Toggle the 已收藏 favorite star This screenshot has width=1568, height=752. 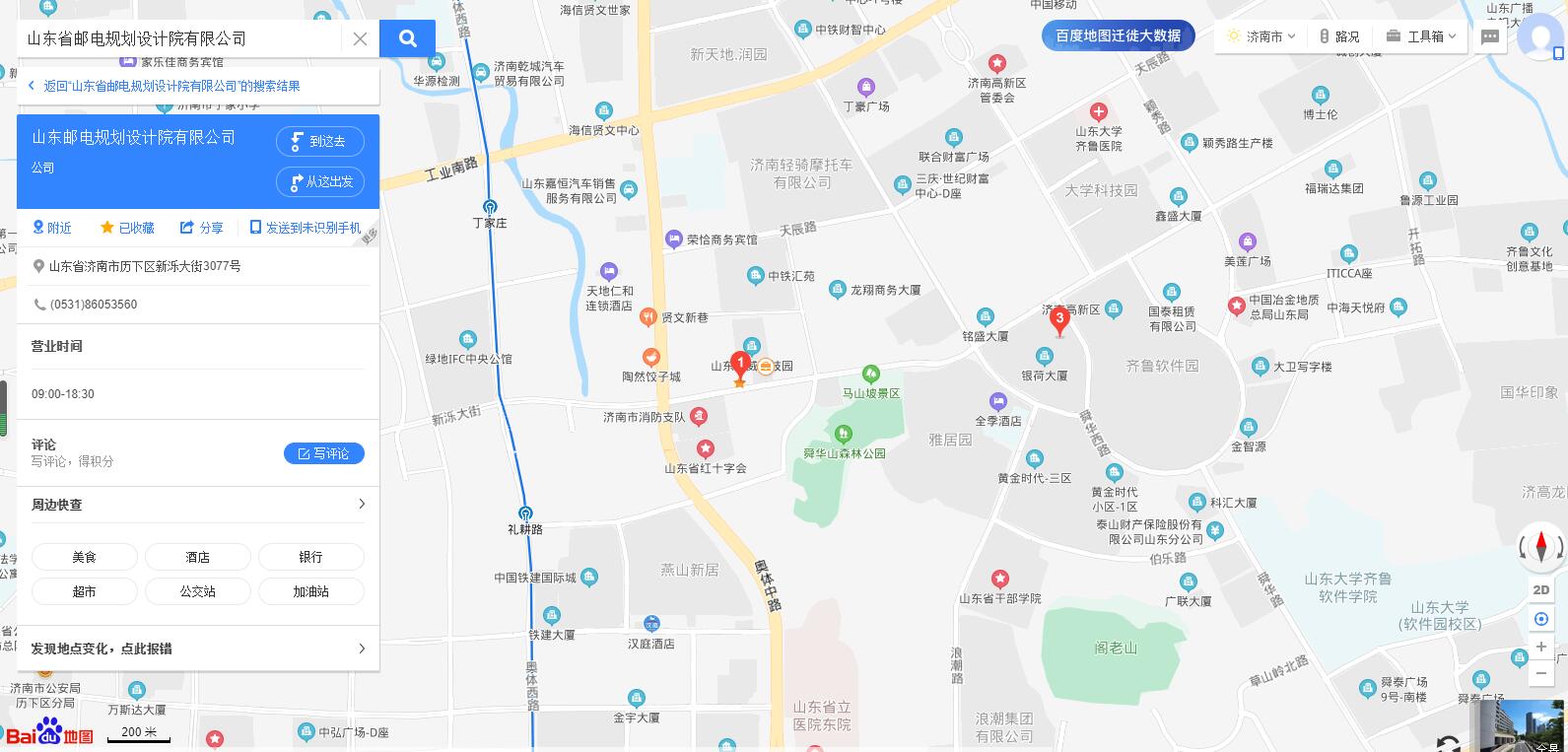click(127, 228)
